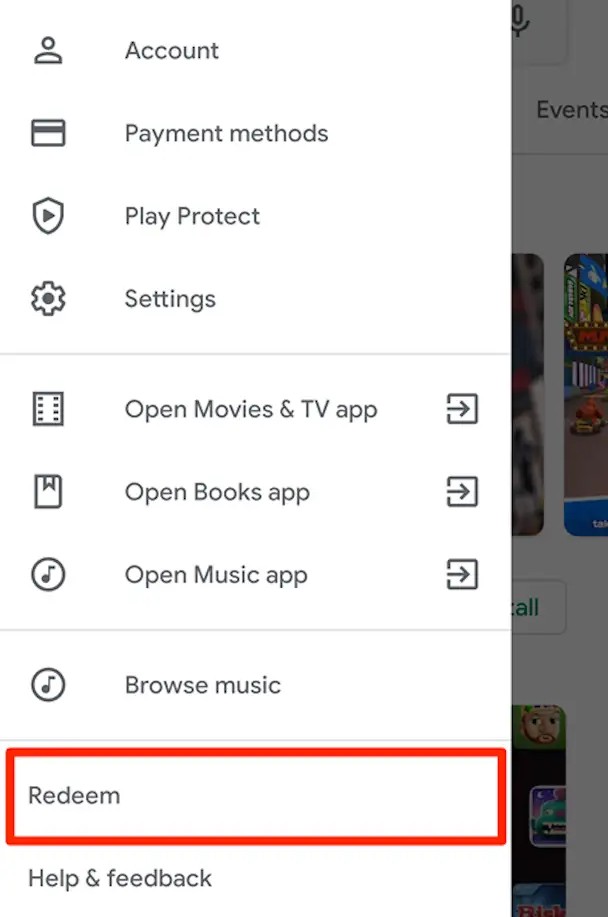Choose Browse music
Image resolution: width=608 pixels, height=917 pixels.
coord(202,685)
